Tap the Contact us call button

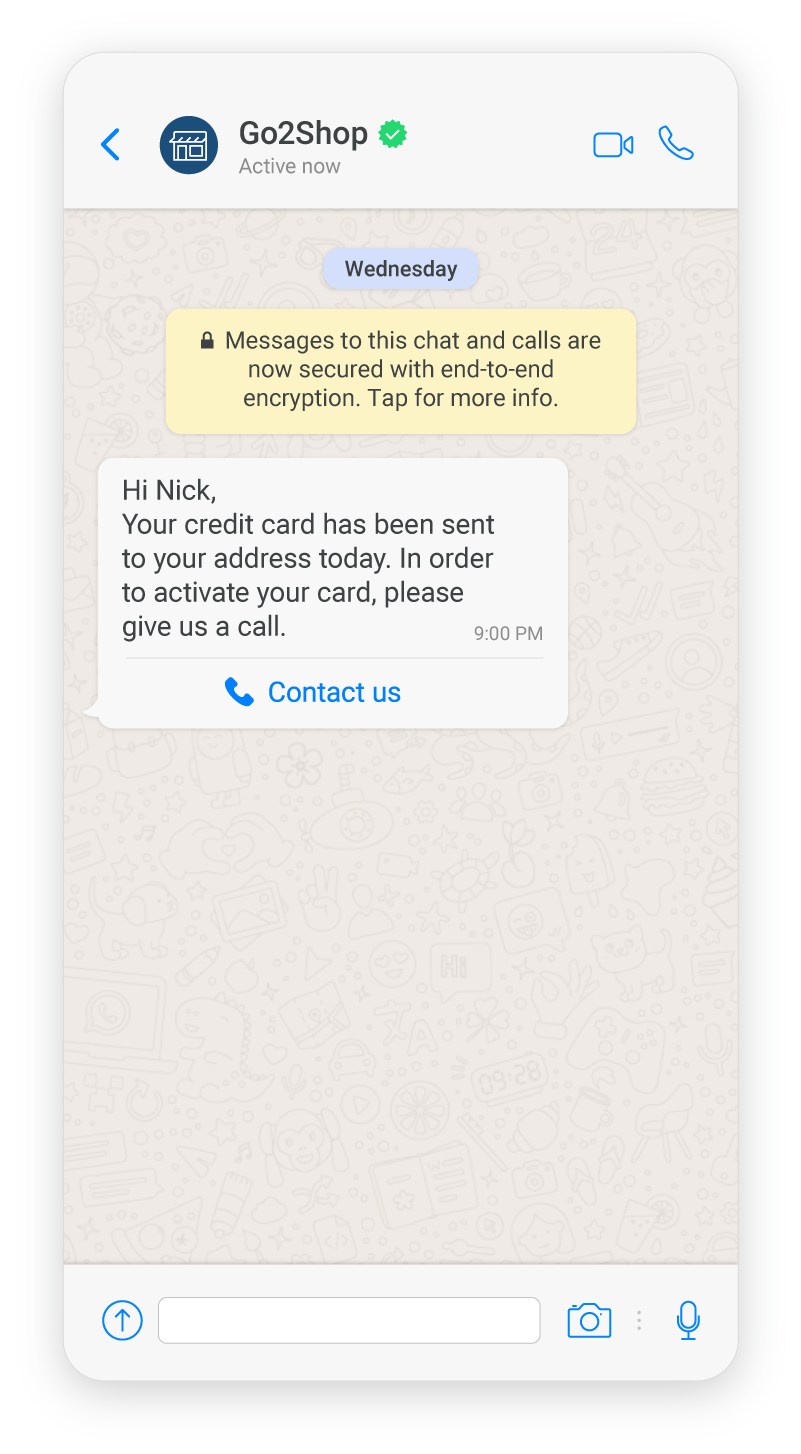(313, 692)
